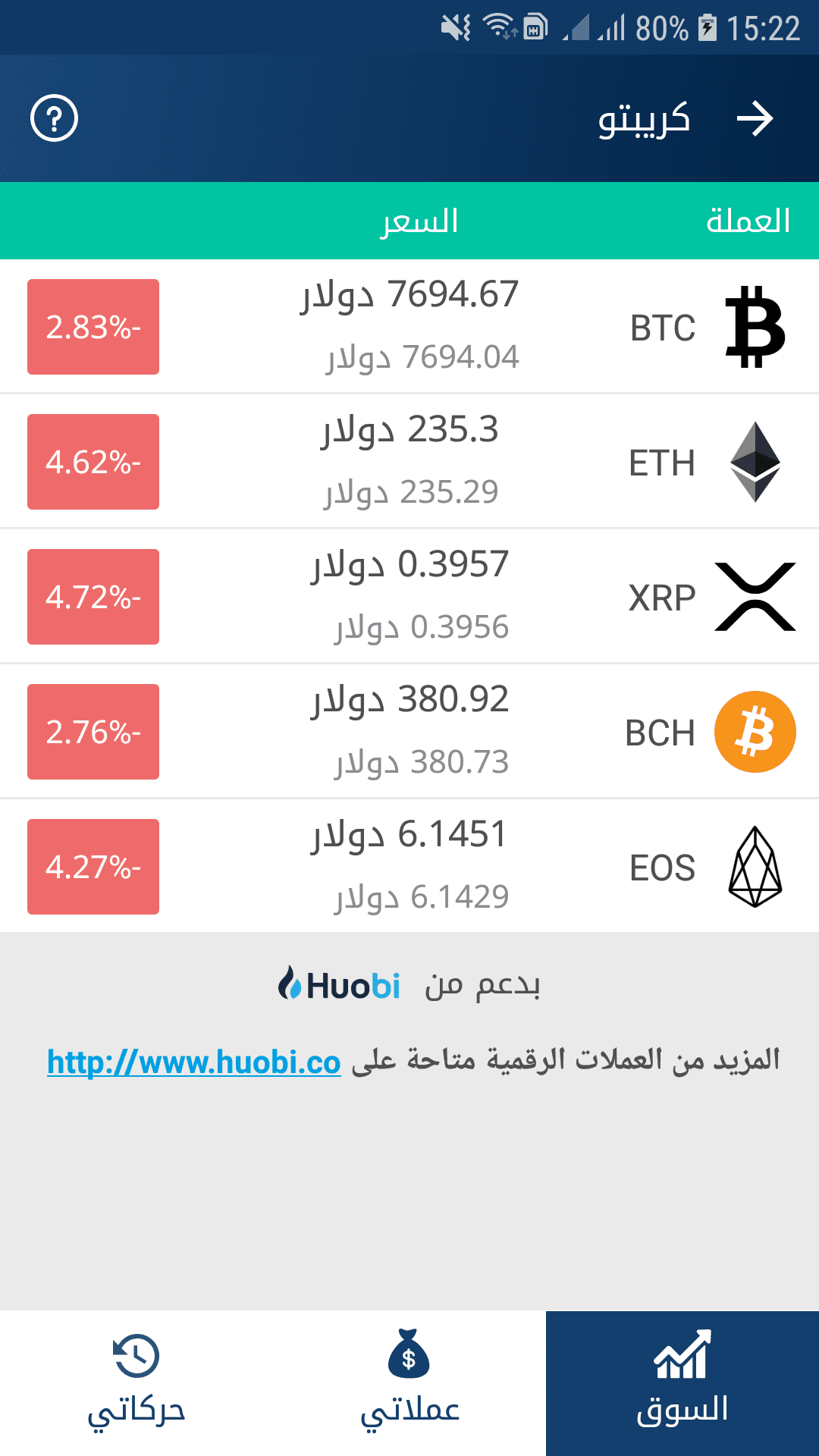
Task: View the BCH currency row
Action: point(409,732)
